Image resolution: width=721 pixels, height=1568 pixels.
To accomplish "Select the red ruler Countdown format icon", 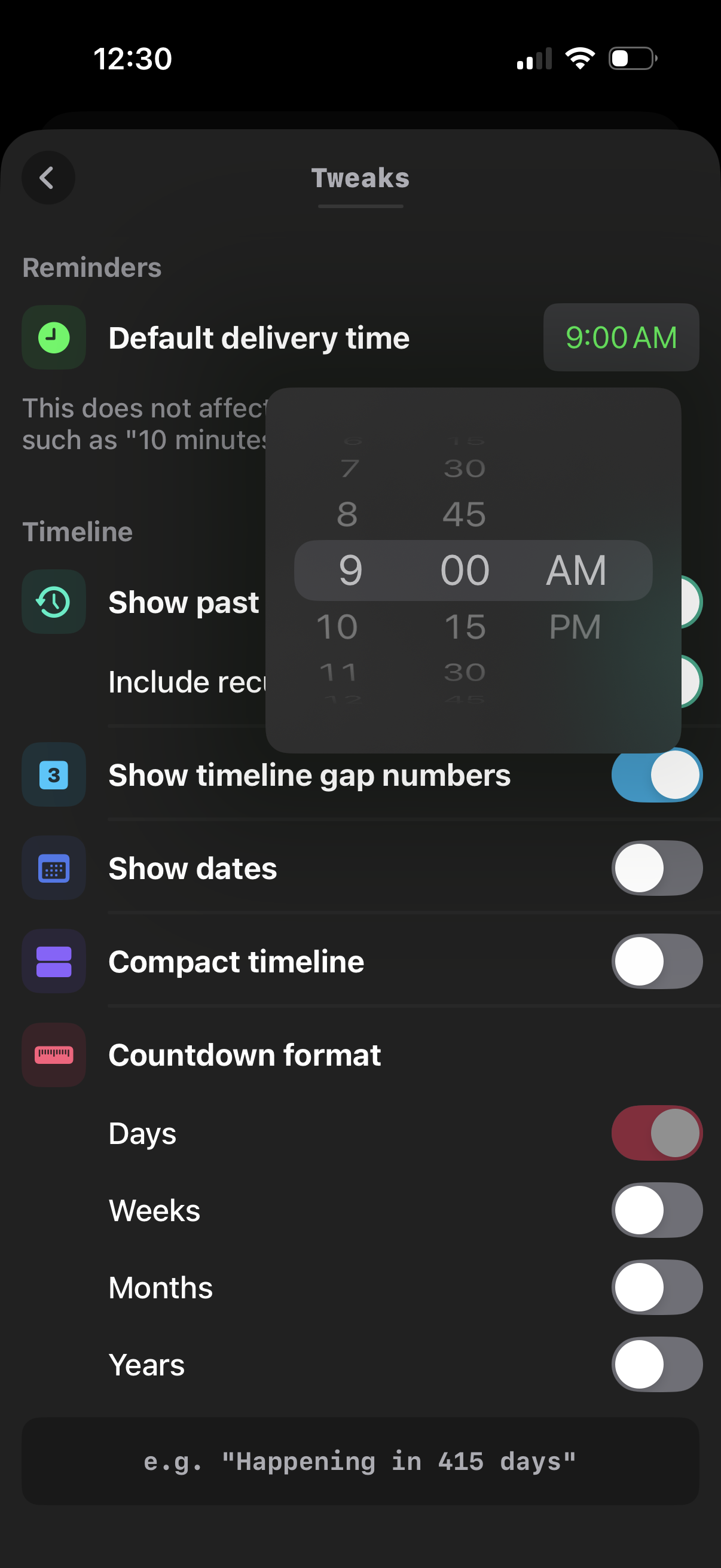I will [54, 1055].
